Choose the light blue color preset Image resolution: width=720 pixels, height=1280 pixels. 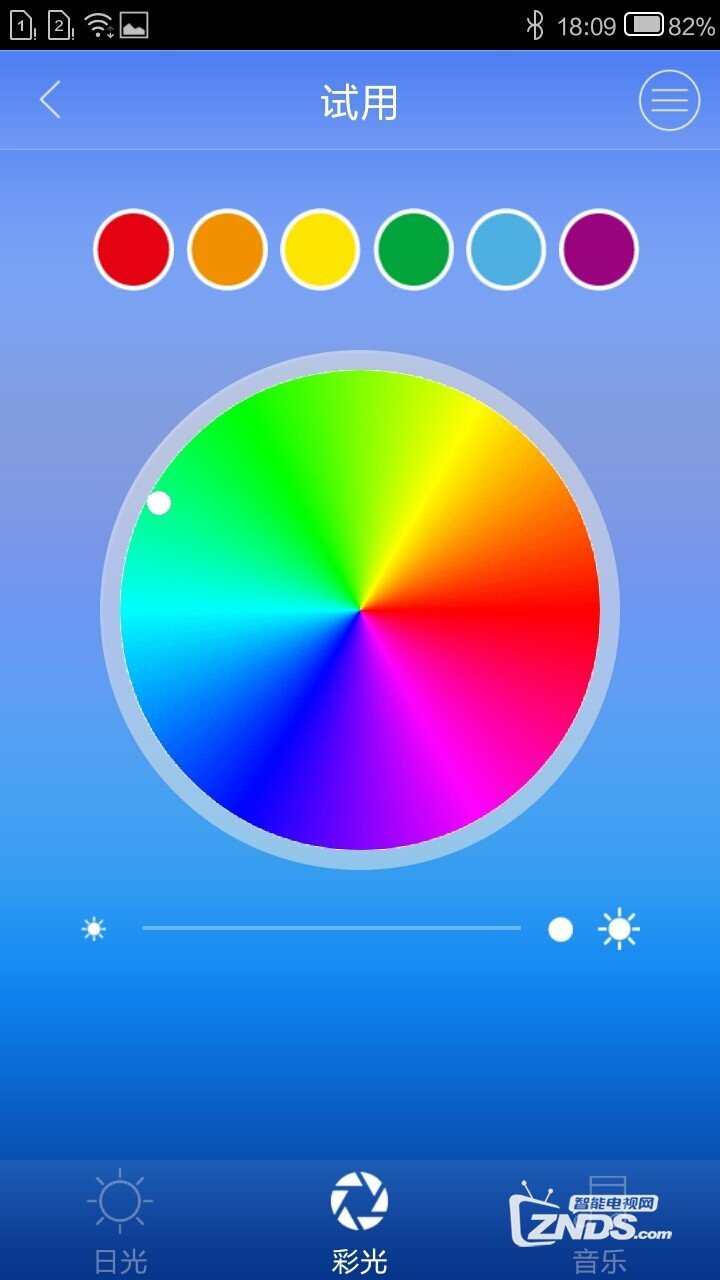click(x=506, y=249)
